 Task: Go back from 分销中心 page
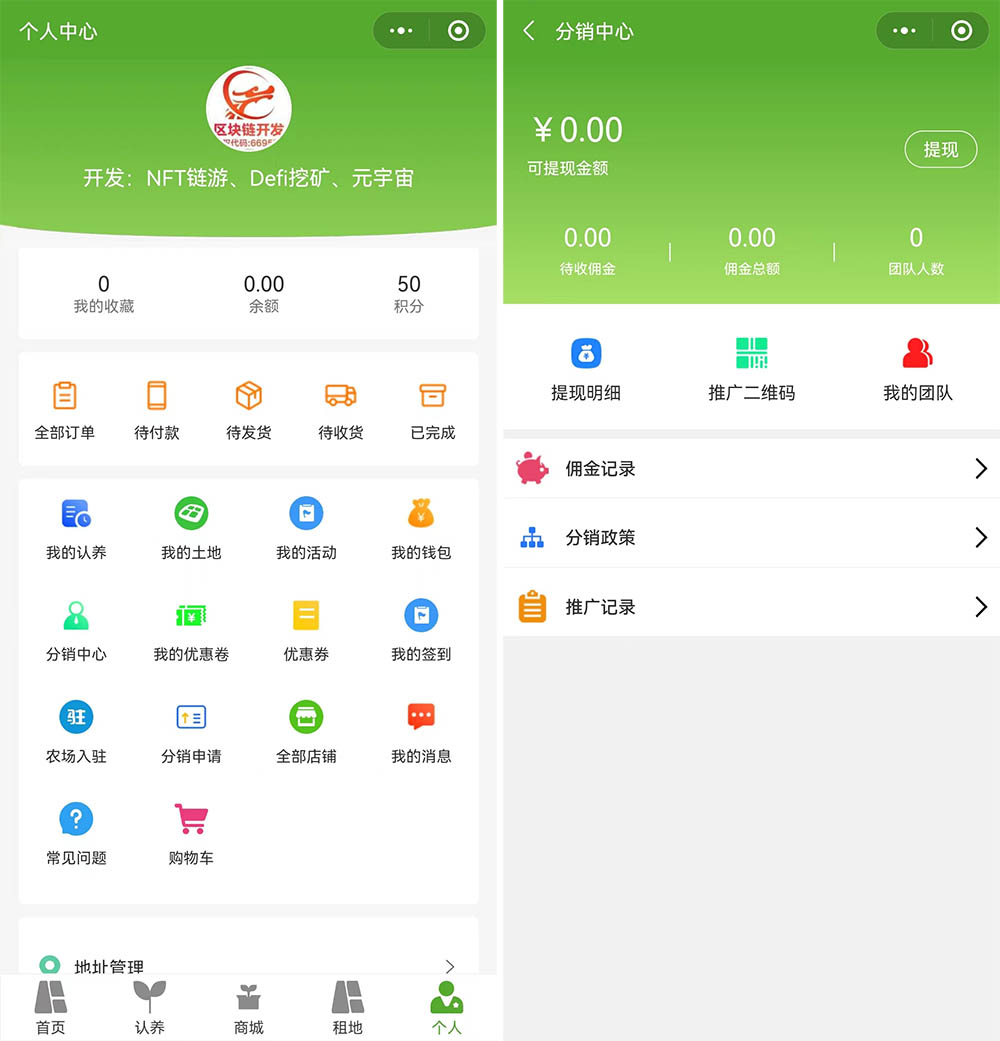pyautogui.click(x=529, y=31)
